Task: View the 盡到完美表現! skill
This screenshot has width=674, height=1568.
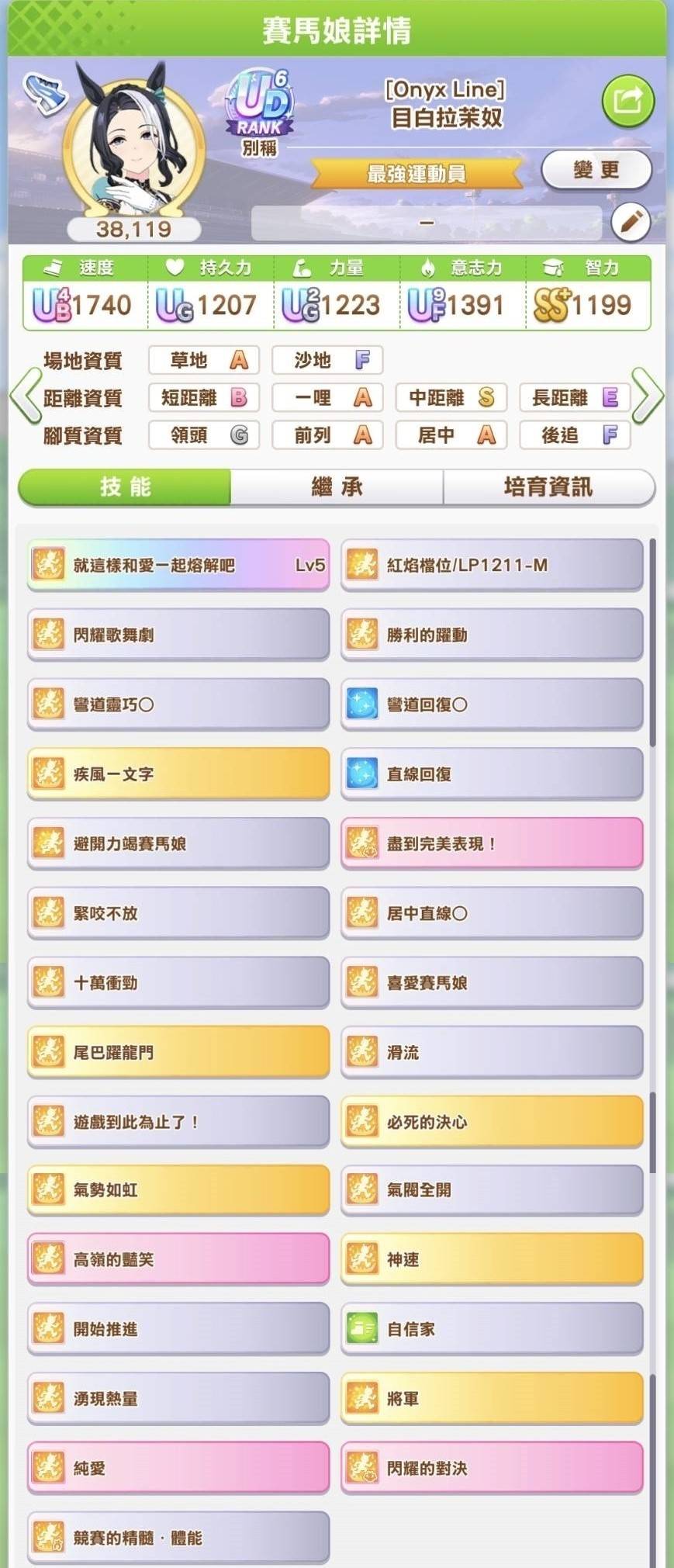Action: pyautogui.click(x=492, y=843)
